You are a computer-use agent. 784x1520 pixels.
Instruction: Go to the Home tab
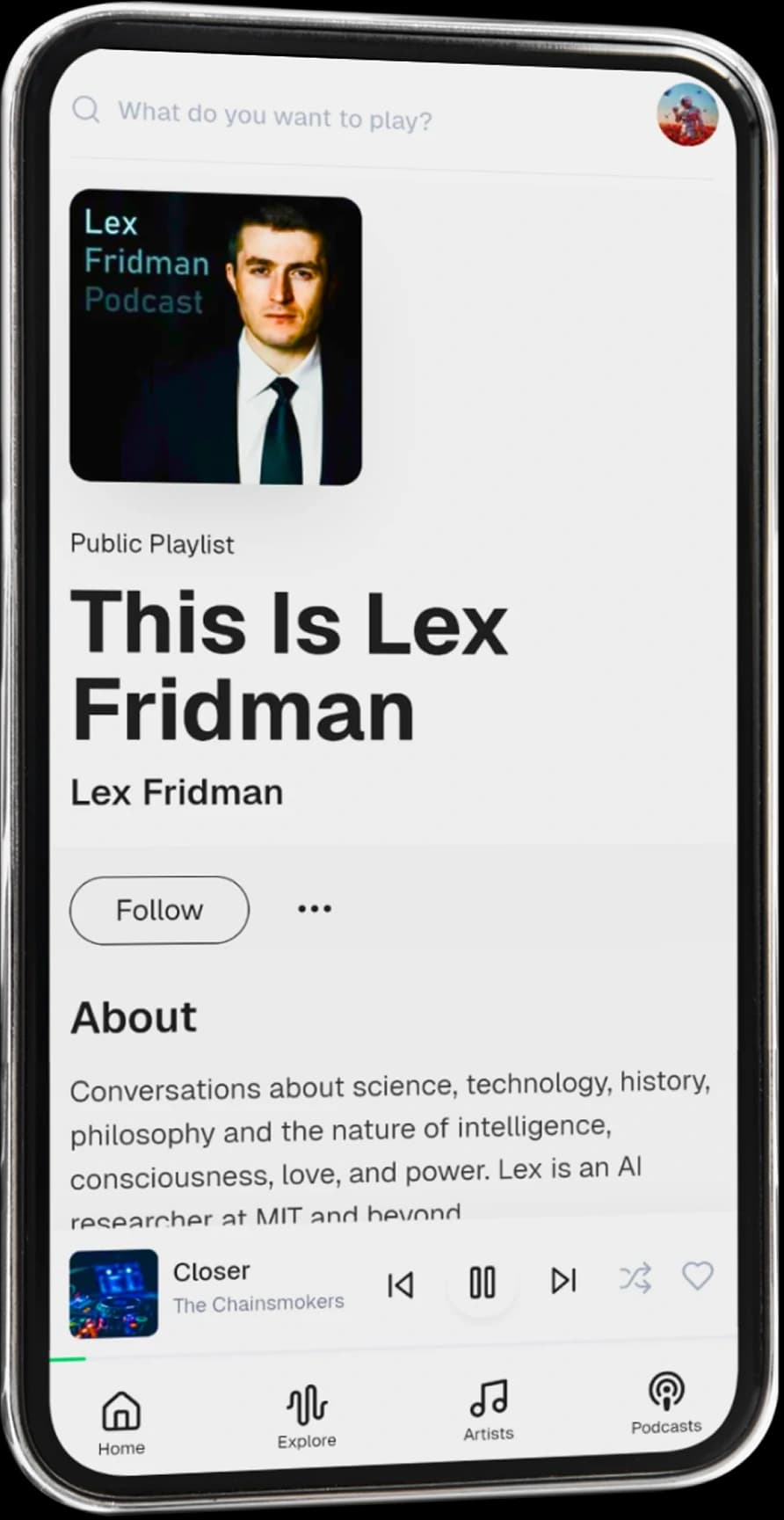pos(121,1423)
